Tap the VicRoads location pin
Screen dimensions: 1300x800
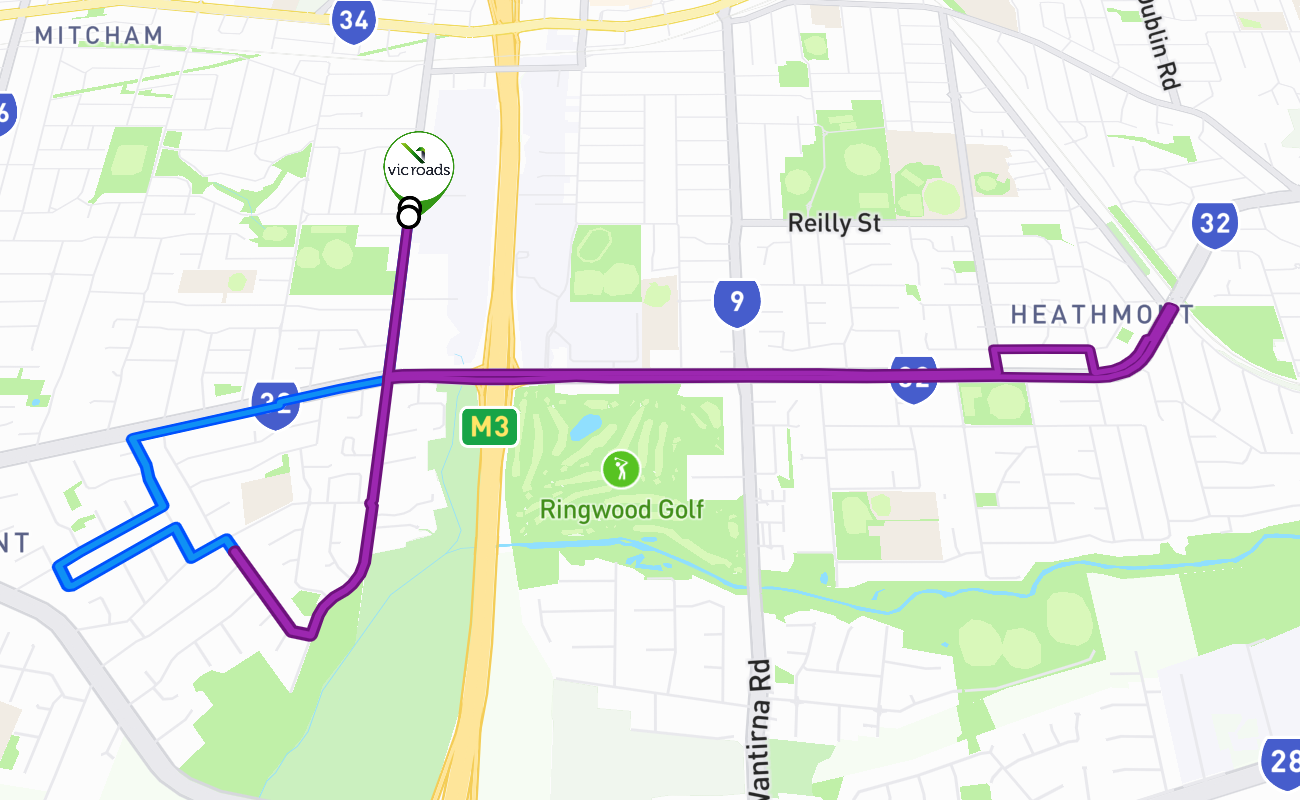pyautogui.click(x=419, y=168)
